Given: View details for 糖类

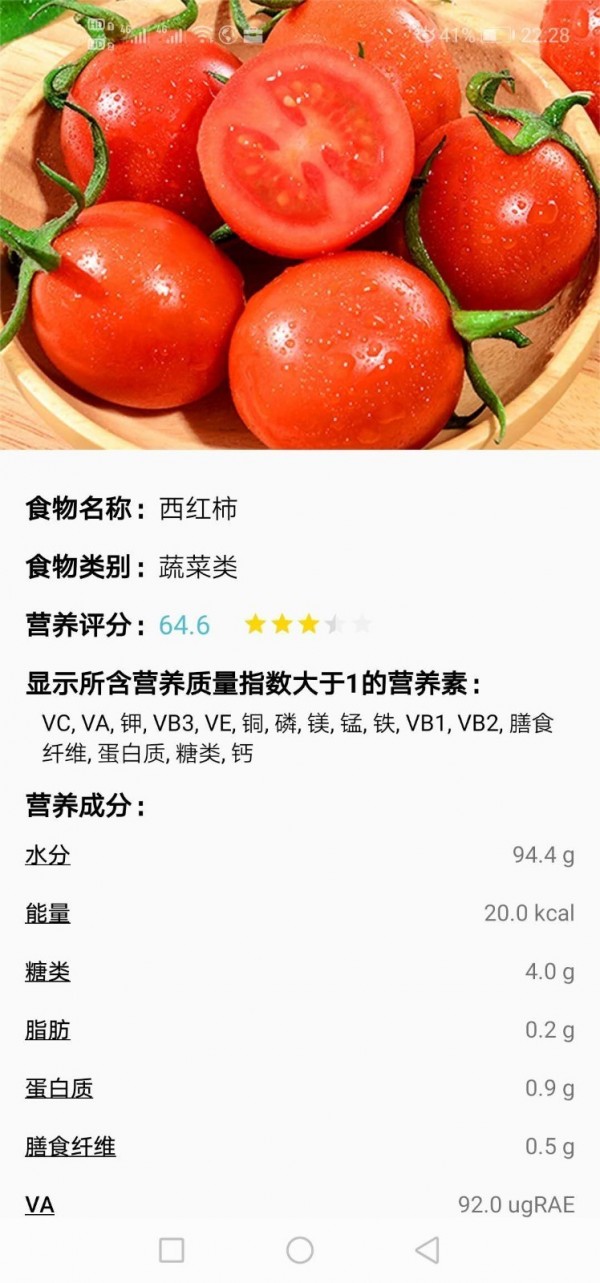Looking at the screenshot, I should pos(47,971).
